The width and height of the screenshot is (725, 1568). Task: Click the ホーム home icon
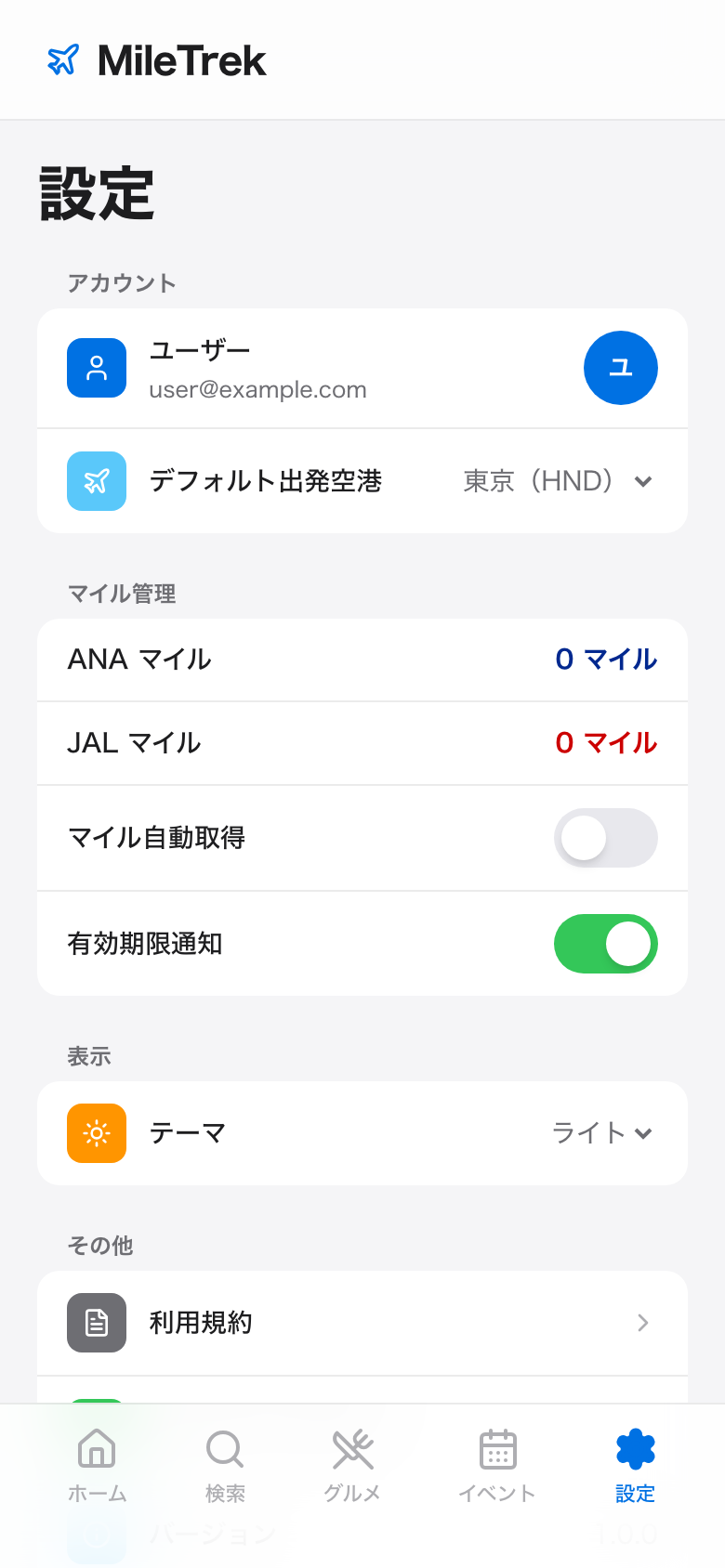click(97, 1449)
